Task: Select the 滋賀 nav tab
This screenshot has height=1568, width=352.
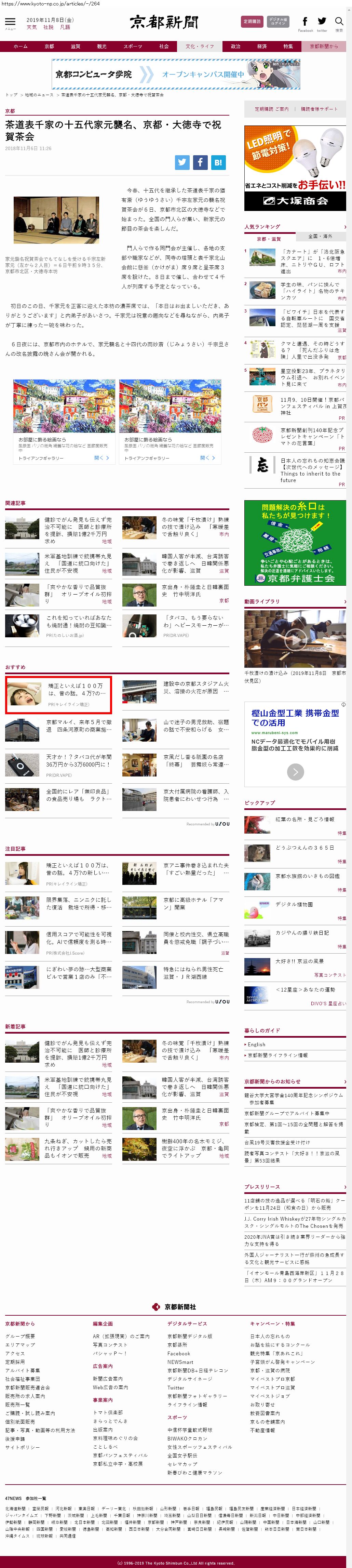Action: click(x=76, y=46)
